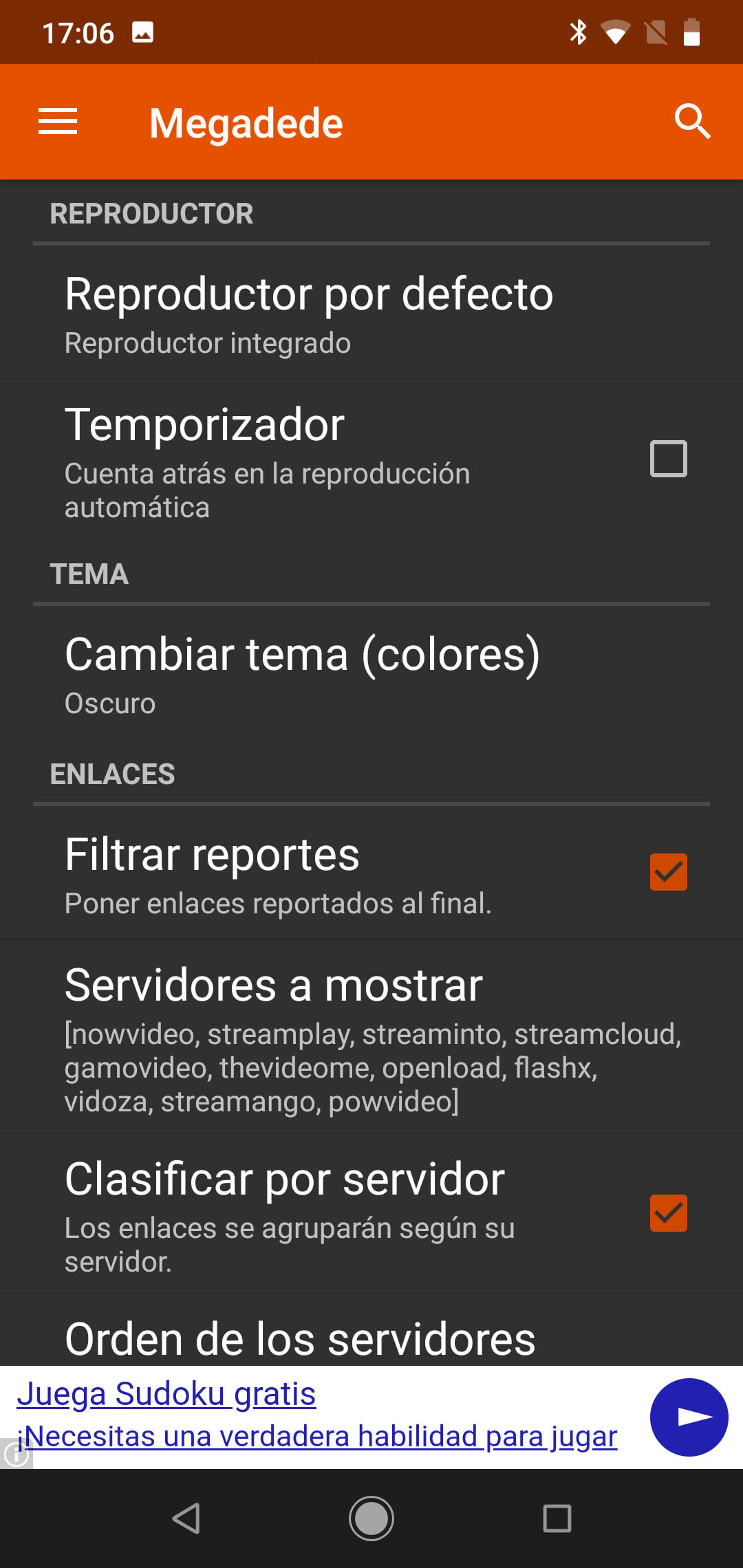Open the Juega Sudoku gratis ad link
This screenshot has height=1568, width=743.
(166, 1394)
